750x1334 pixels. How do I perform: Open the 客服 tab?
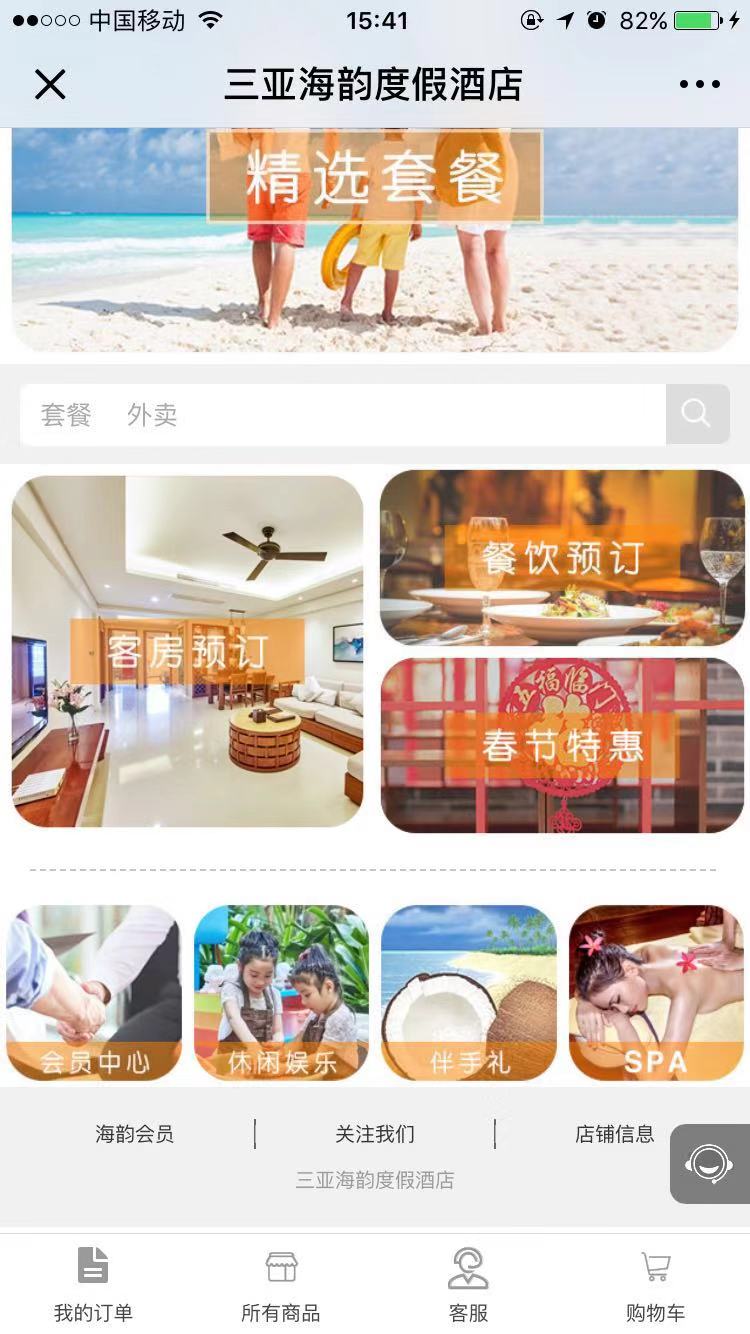click(468, 1284)
